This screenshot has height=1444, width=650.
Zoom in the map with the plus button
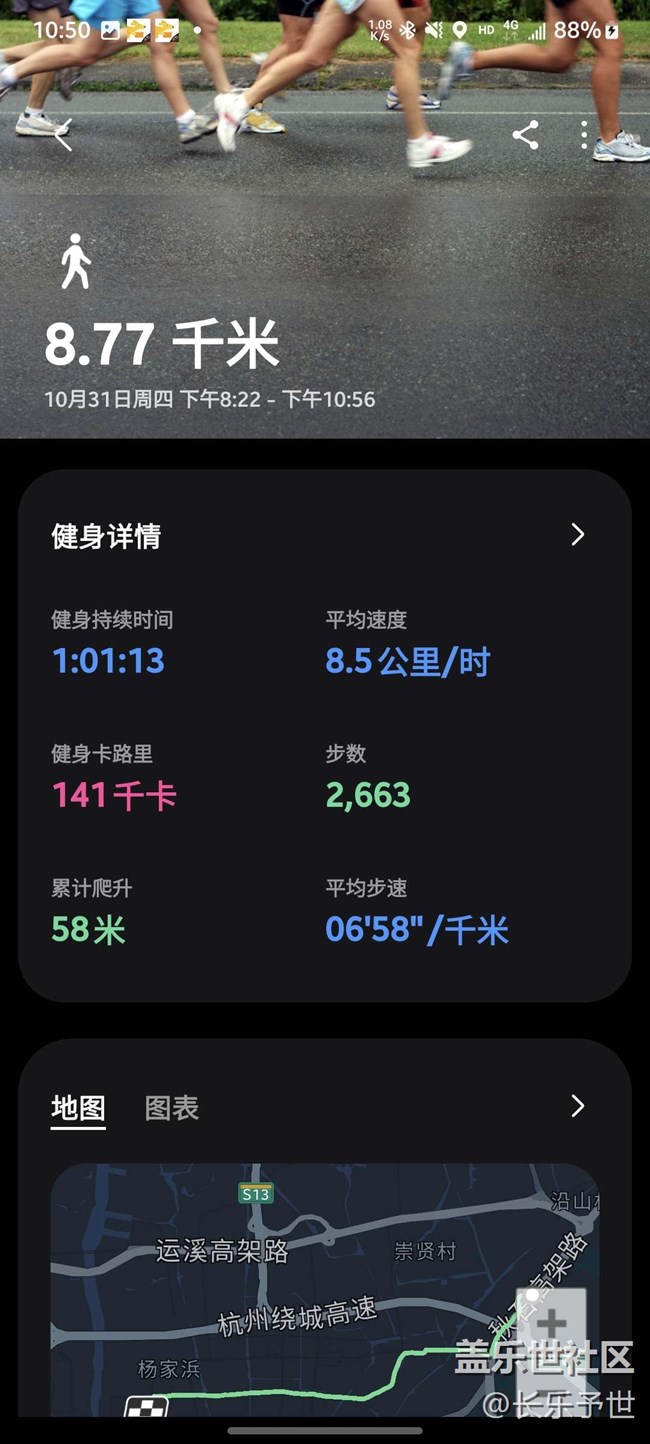551,1326
